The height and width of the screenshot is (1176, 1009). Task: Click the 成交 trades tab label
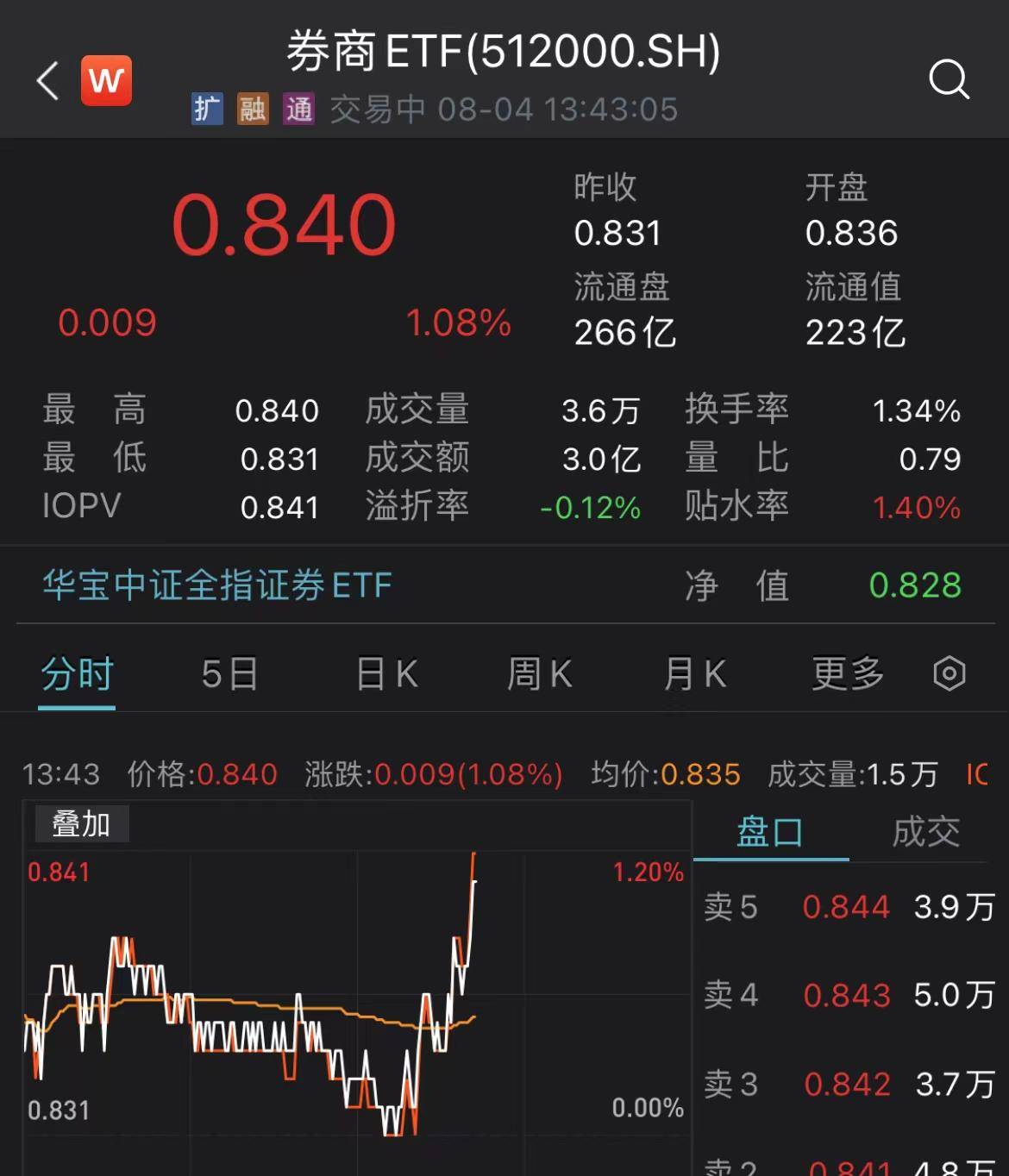click(x=927, y=830)
